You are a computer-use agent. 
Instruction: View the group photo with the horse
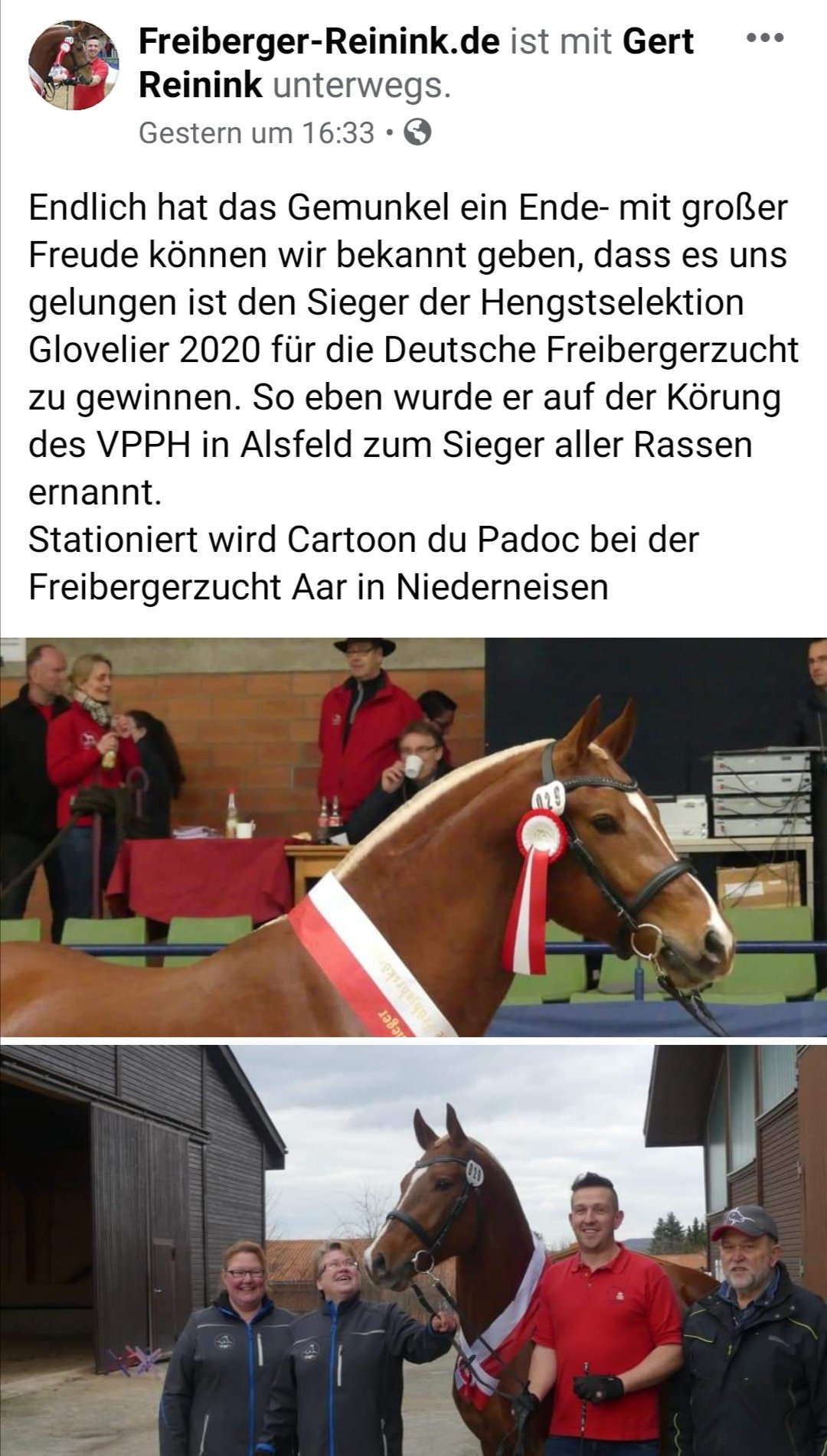click(413, 1249)
